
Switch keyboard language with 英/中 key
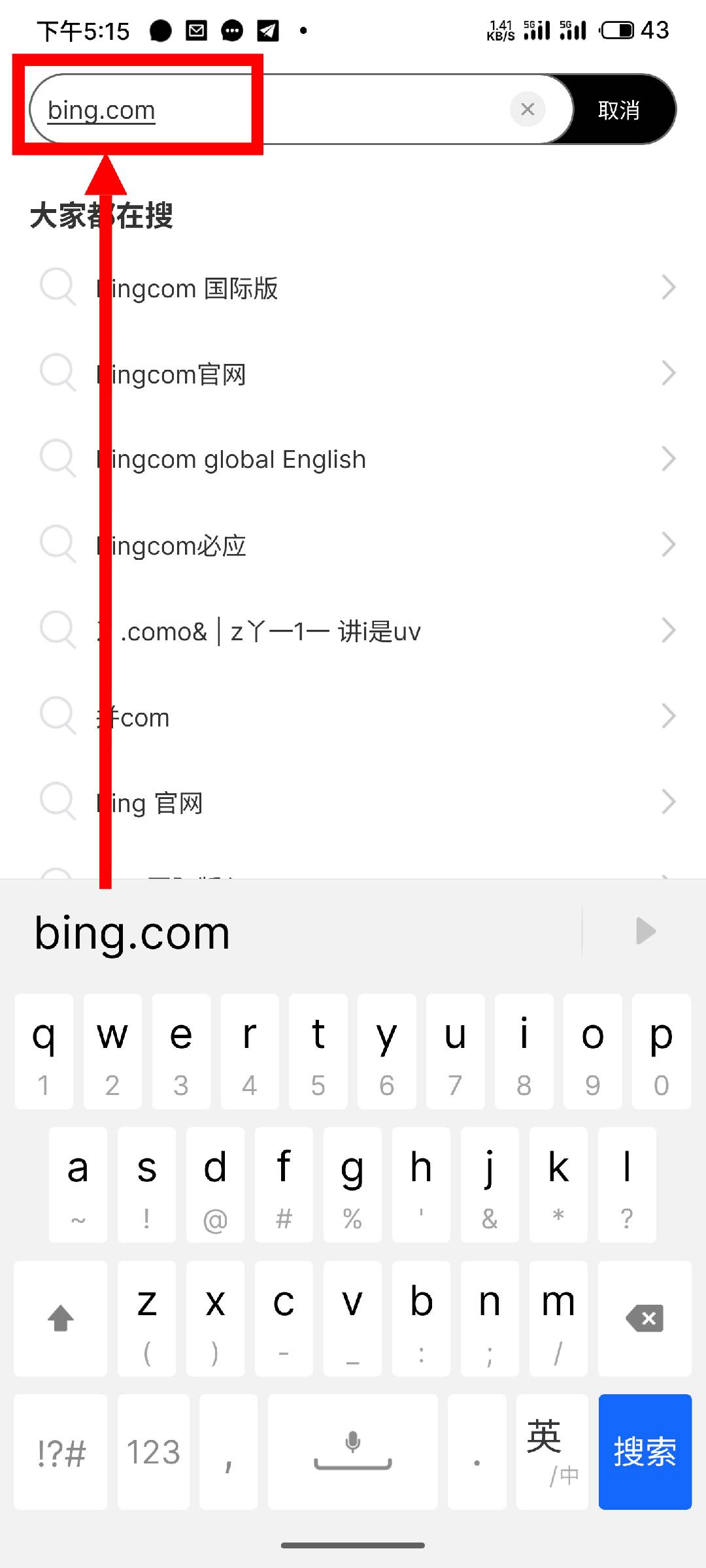(x=552, y=1452)
